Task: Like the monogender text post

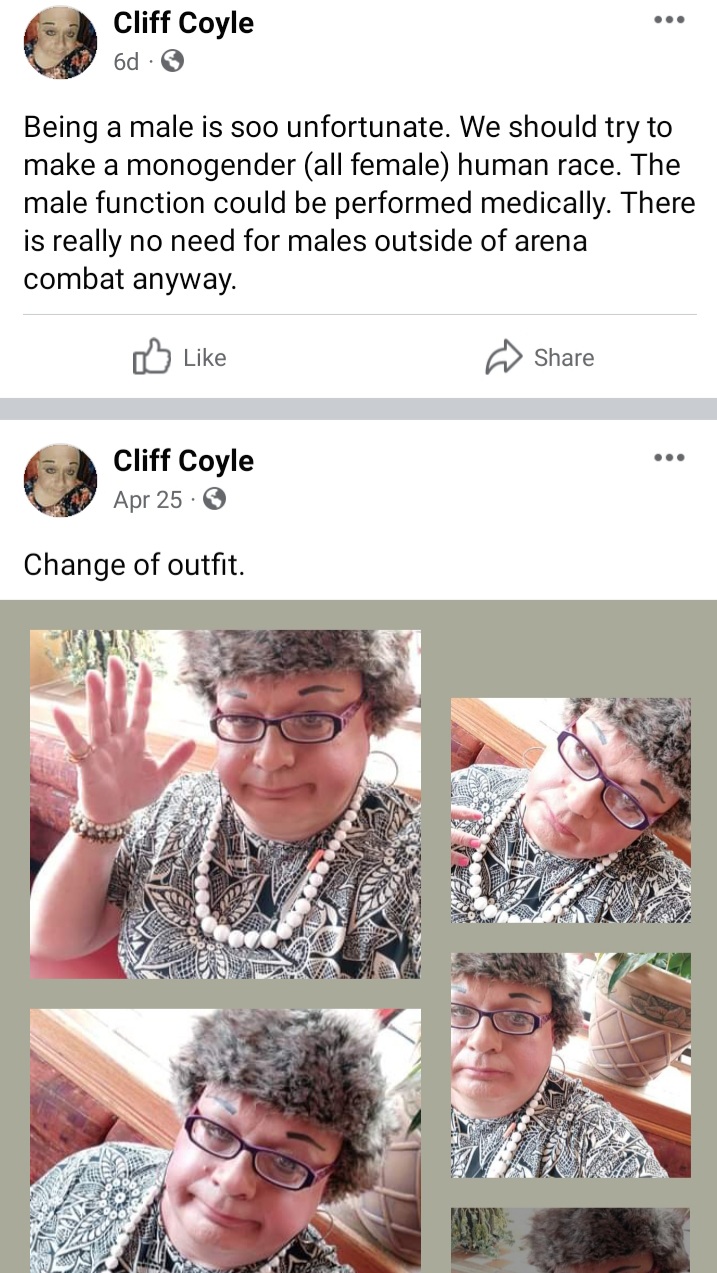Action: coord(180,358)
